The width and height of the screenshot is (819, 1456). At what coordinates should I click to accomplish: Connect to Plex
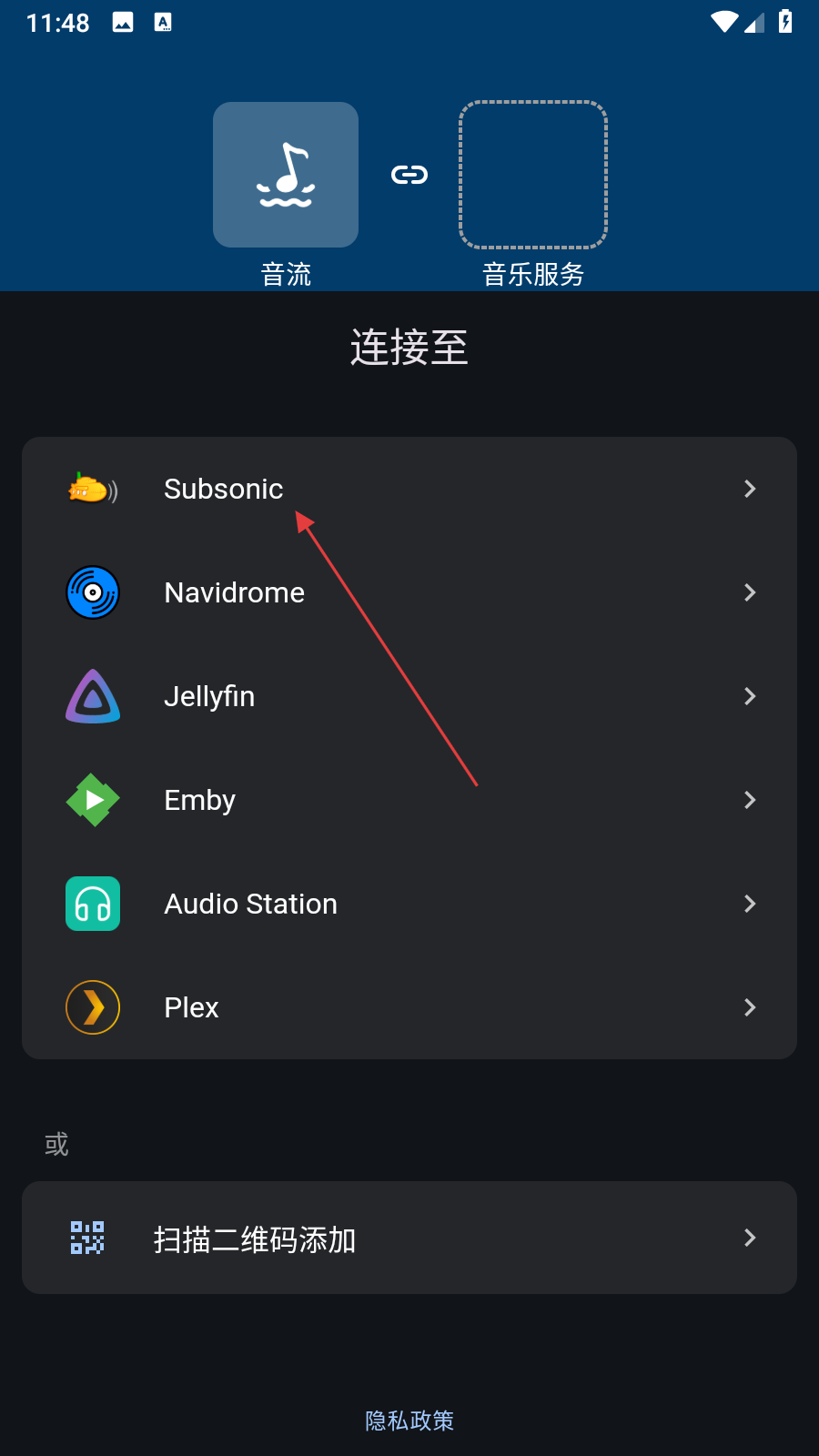coord(409,1007)
